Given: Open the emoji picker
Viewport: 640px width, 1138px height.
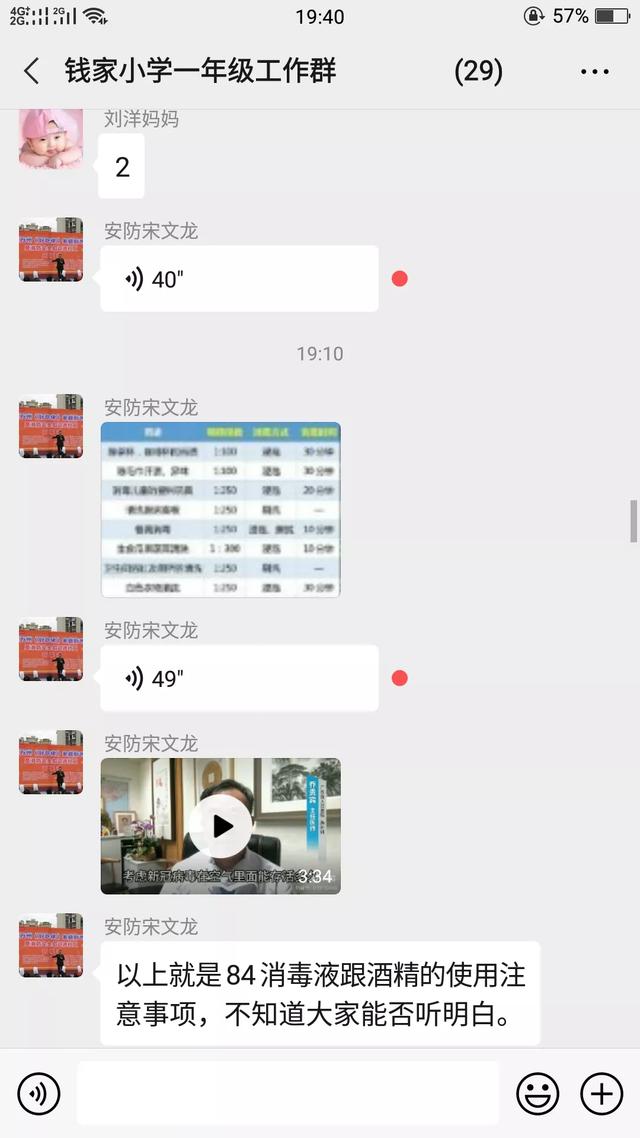Looking at the screenshot, I should (537, 1094).
